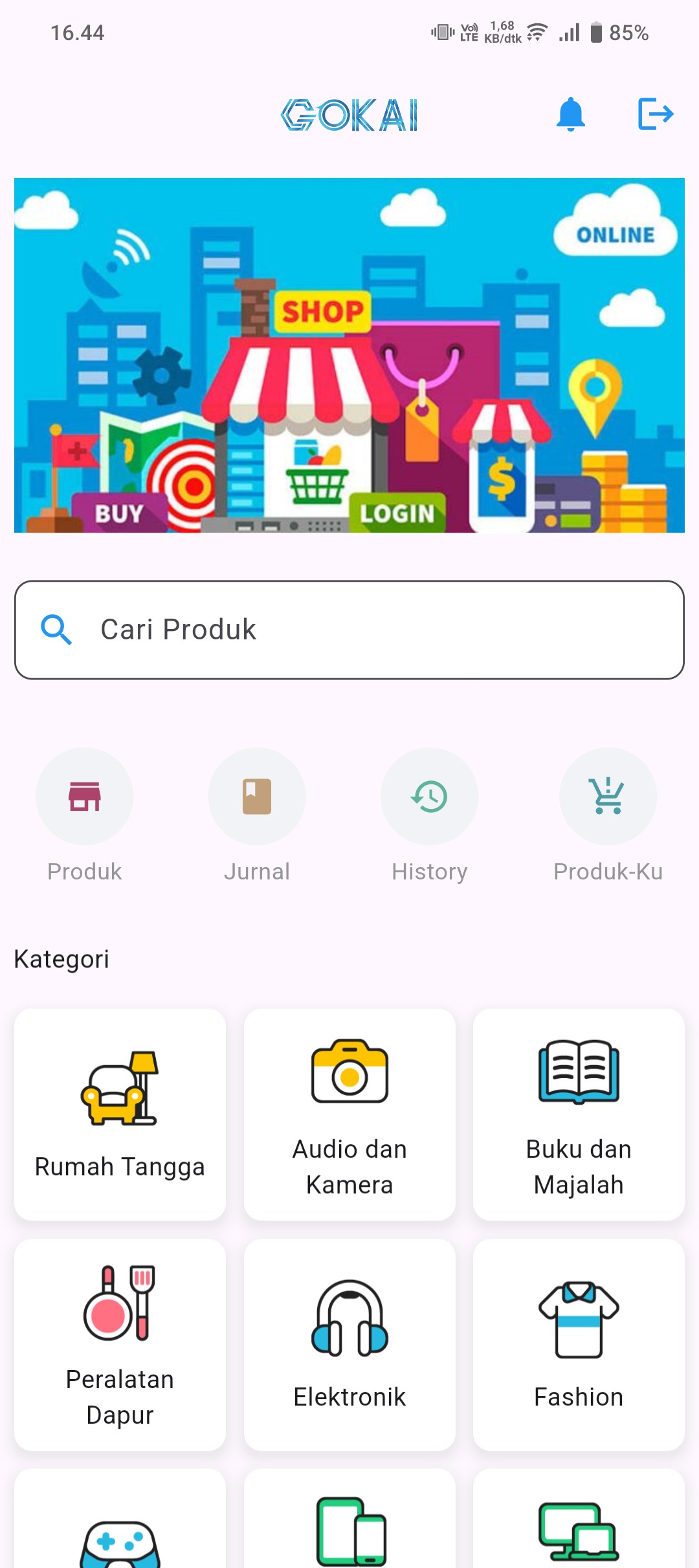The height and width of the screenshot is (1568, 699).
Task: View the History shortcut
Action: pyautogui.click(x=429, y=797)
